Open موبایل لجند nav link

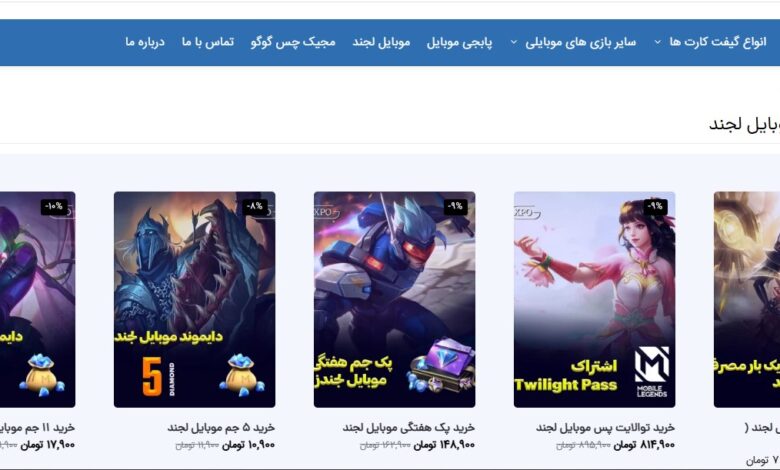coord(381,42)
